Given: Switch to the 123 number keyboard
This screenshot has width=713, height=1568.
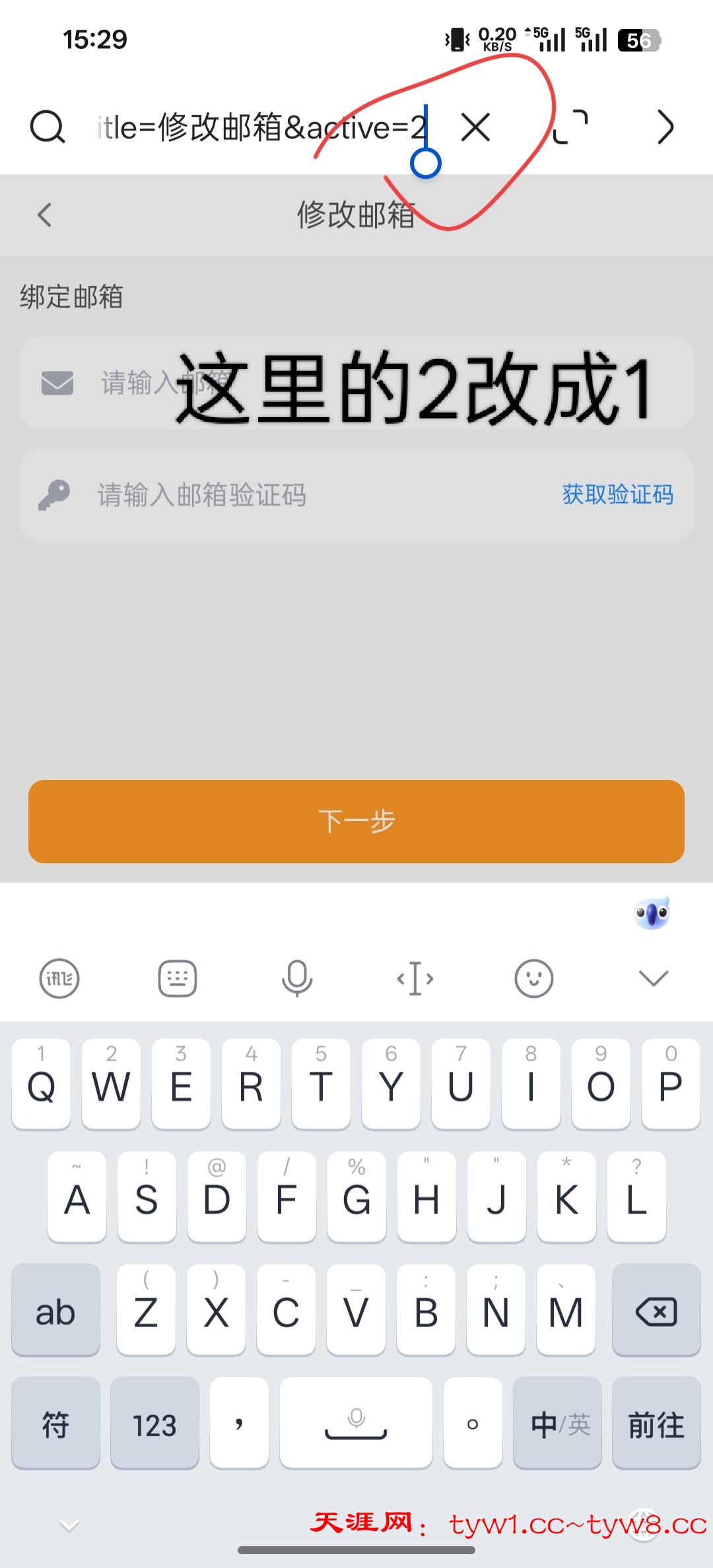Looking at the screenshot, I should click(154, 1425).
